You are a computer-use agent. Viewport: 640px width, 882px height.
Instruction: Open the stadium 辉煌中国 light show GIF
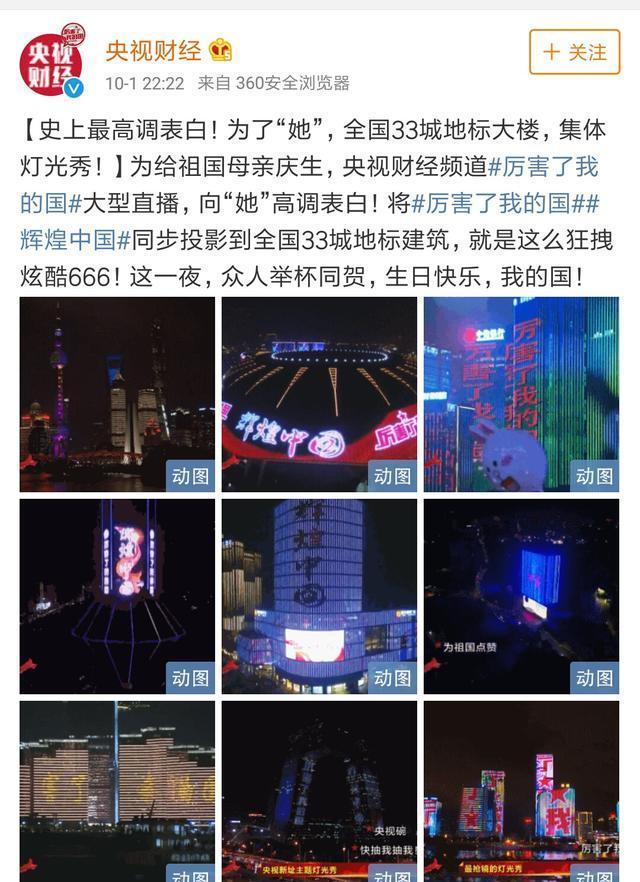[319, 393]
